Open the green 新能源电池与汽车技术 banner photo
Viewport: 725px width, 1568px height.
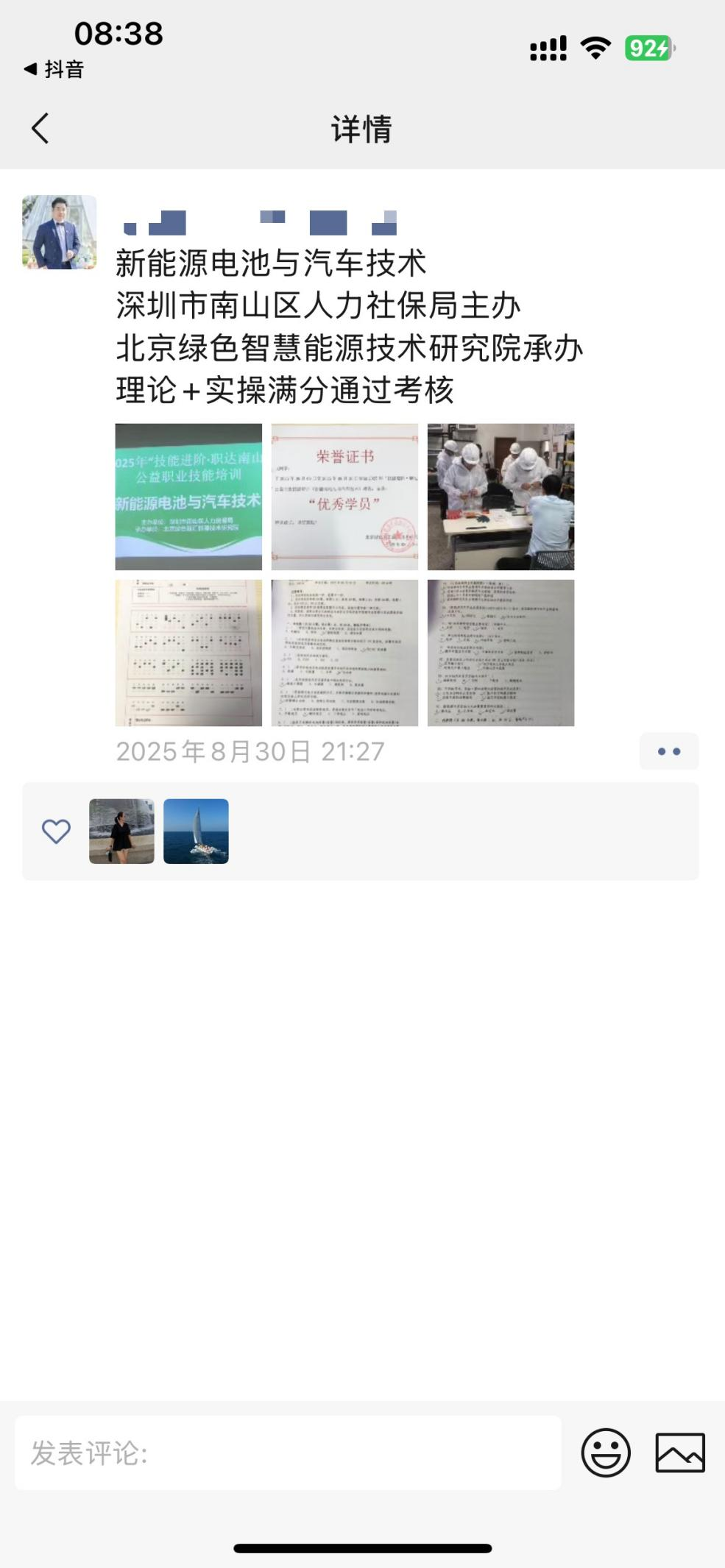(188, 497)
